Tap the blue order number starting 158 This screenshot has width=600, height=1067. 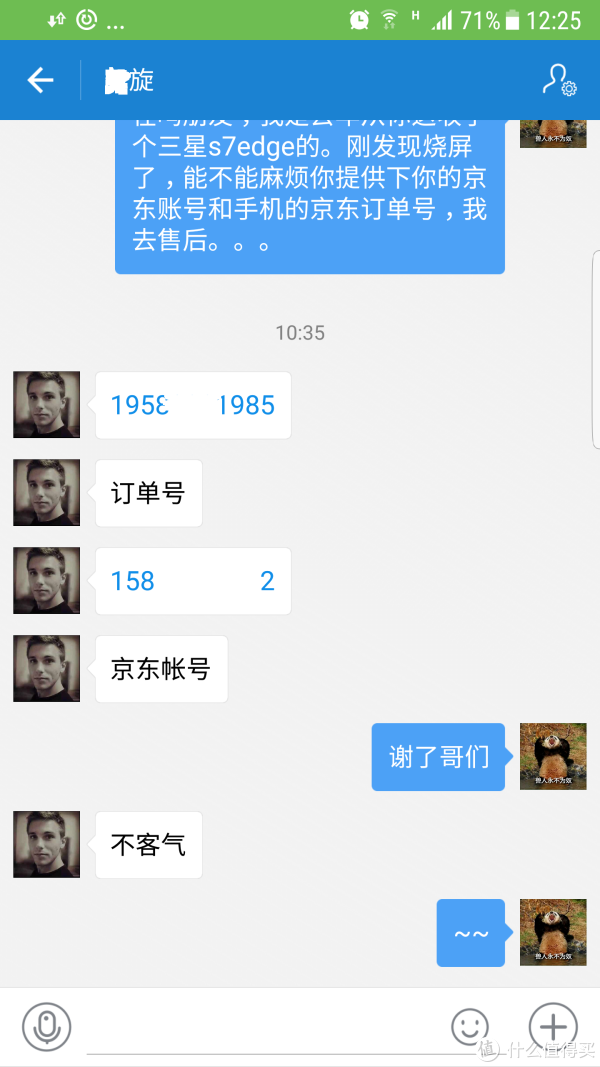tap(193, 581)
